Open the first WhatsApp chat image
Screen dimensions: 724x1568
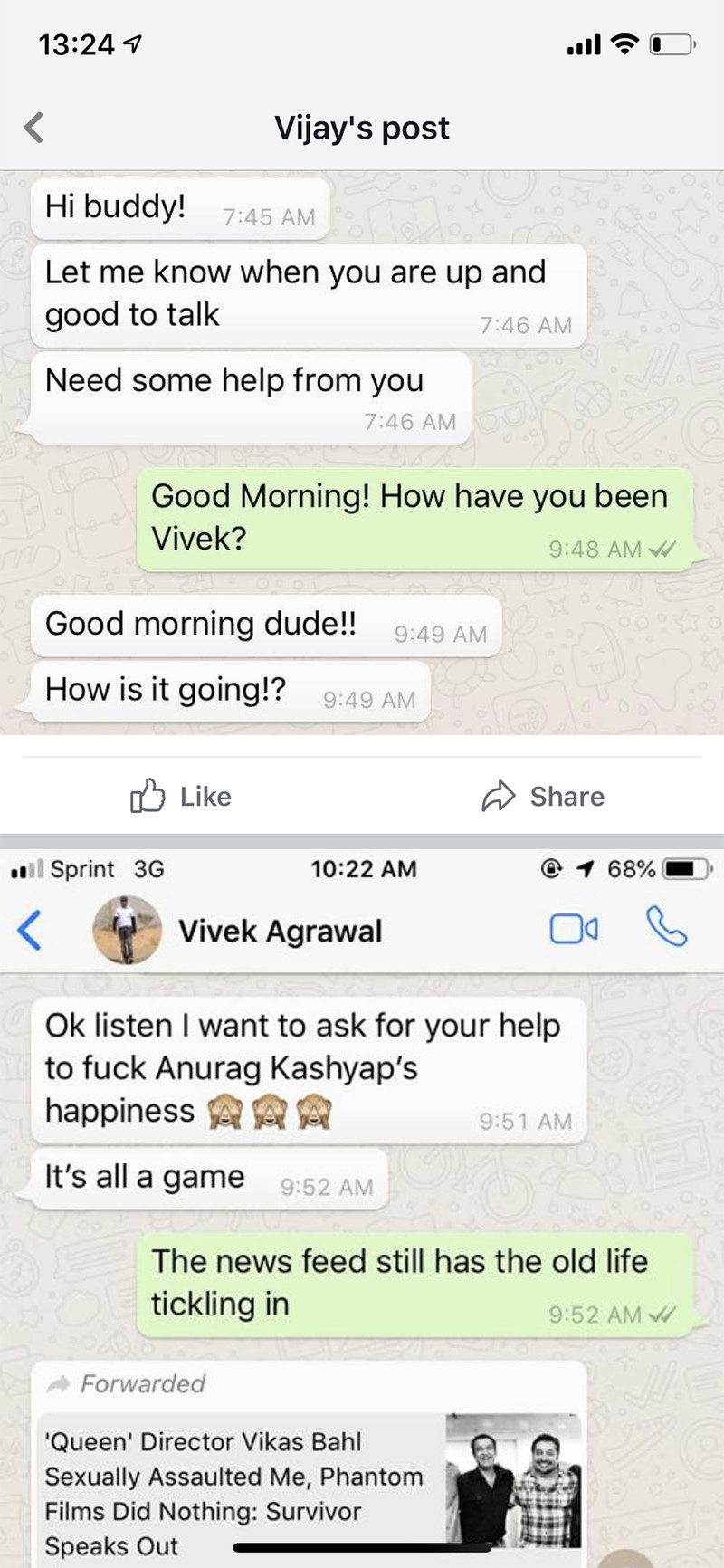(x=362, y=453)
